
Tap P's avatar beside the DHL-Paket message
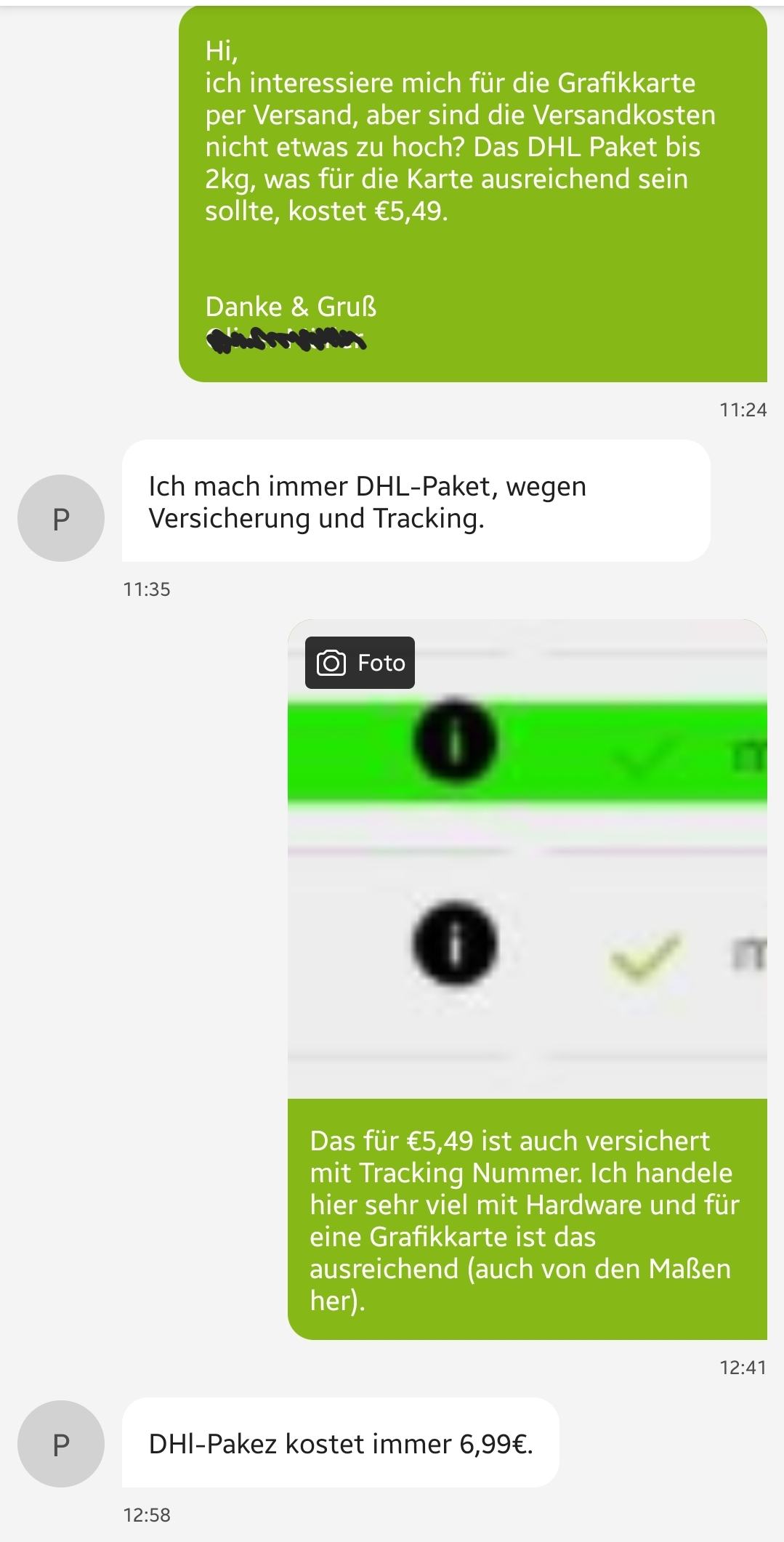[x=61, y=518]
